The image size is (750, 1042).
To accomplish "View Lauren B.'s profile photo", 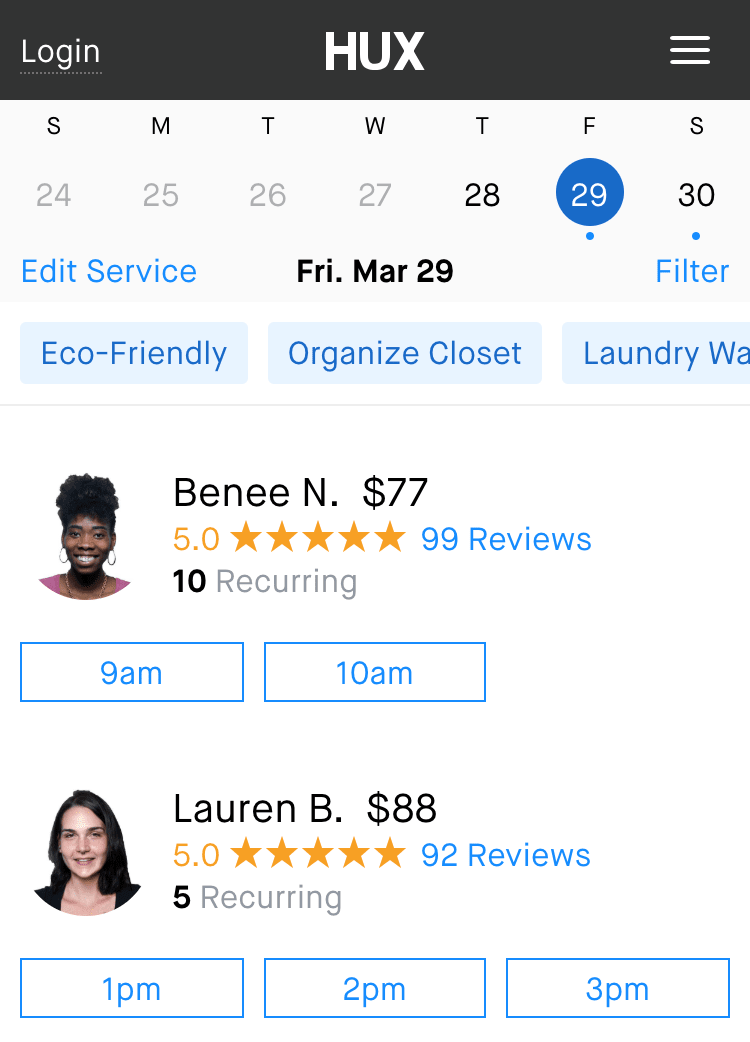I will (85, 853).
